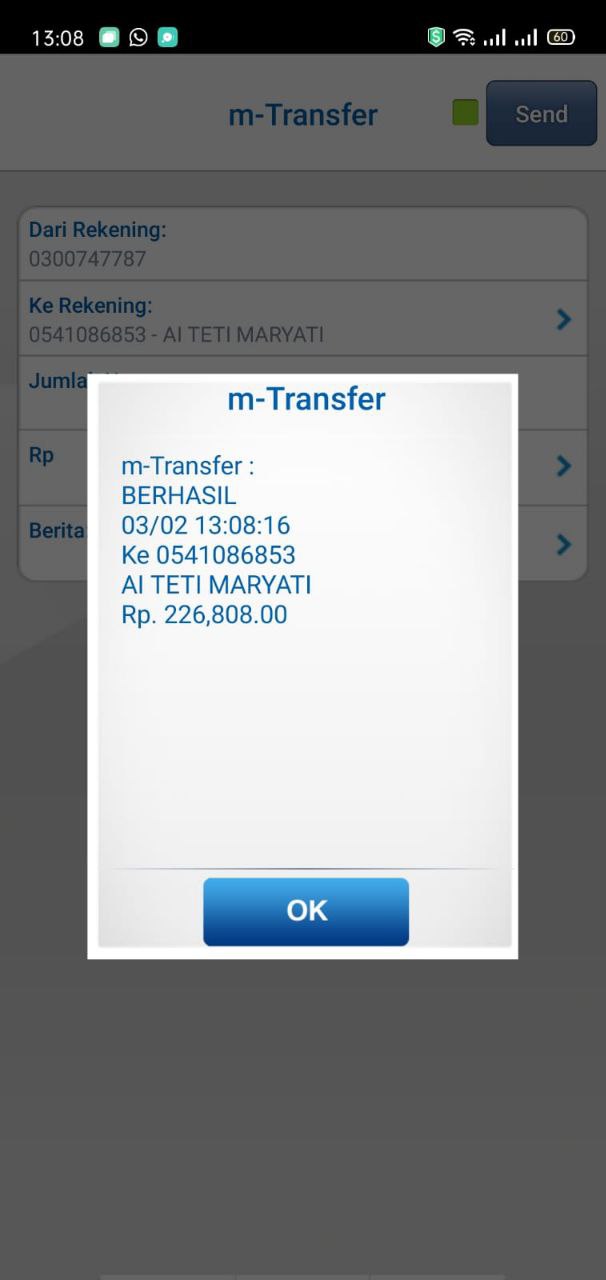
Task: Open the Ke Rekening recipient row
Action: pos(303,319)
